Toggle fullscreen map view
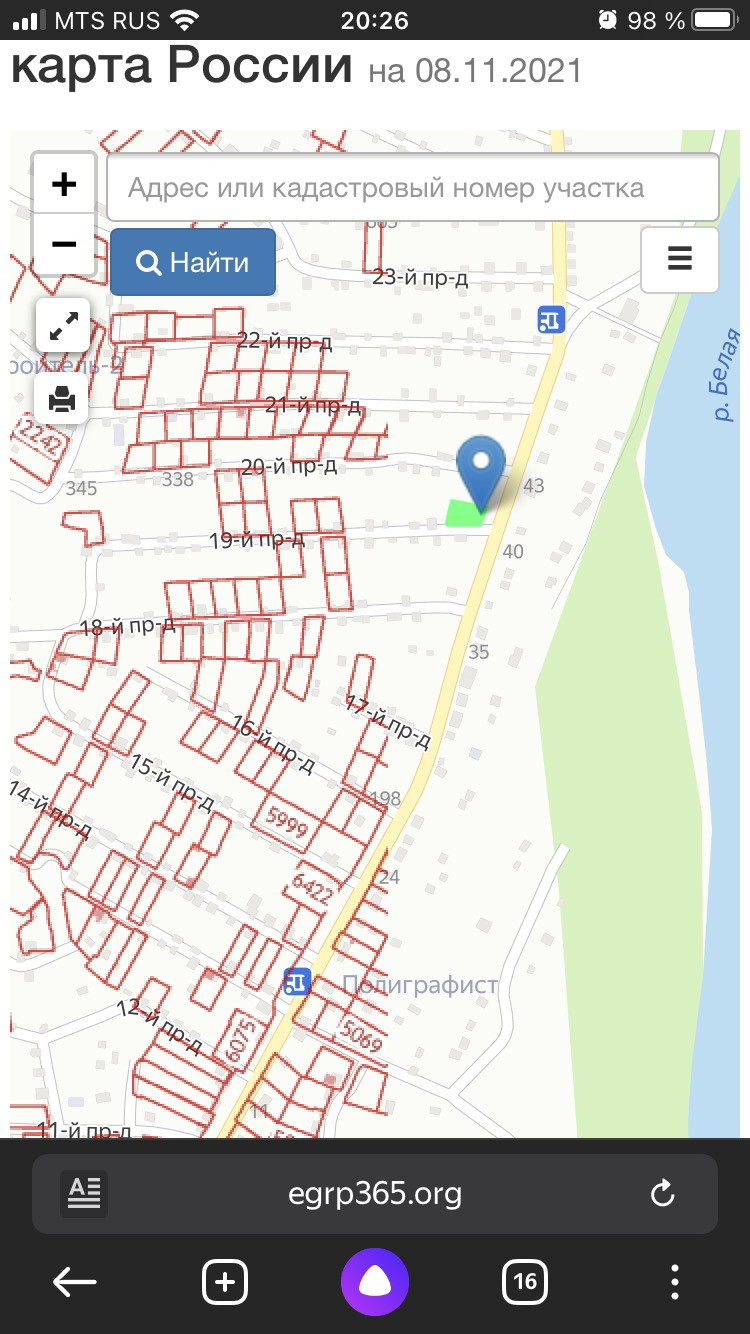Image resolution: width=750 pixels, height=1334 pixels. [x=63, y=327]
